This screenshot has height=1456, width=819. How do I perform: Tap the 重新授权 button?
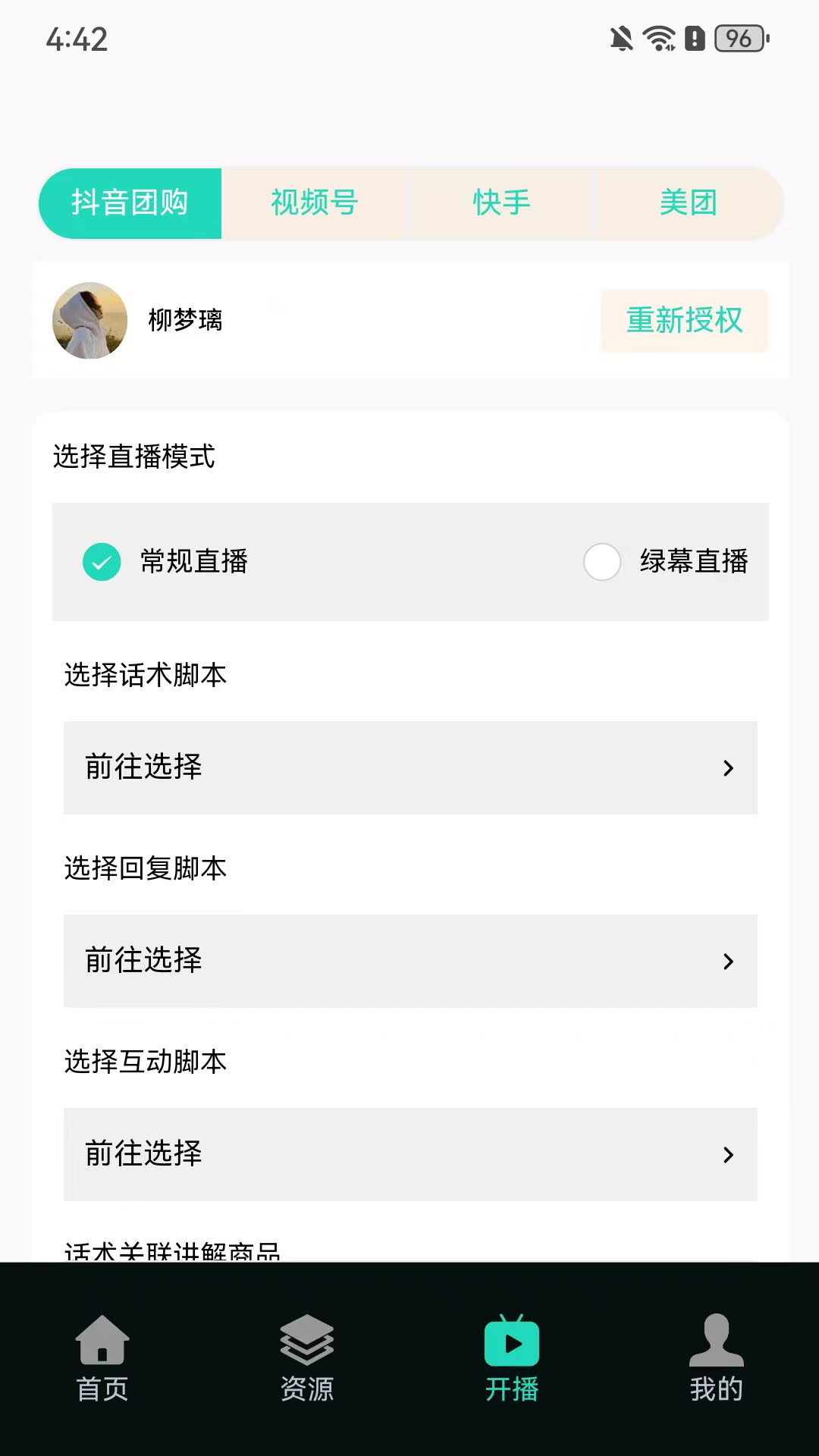tap(684, 320)
